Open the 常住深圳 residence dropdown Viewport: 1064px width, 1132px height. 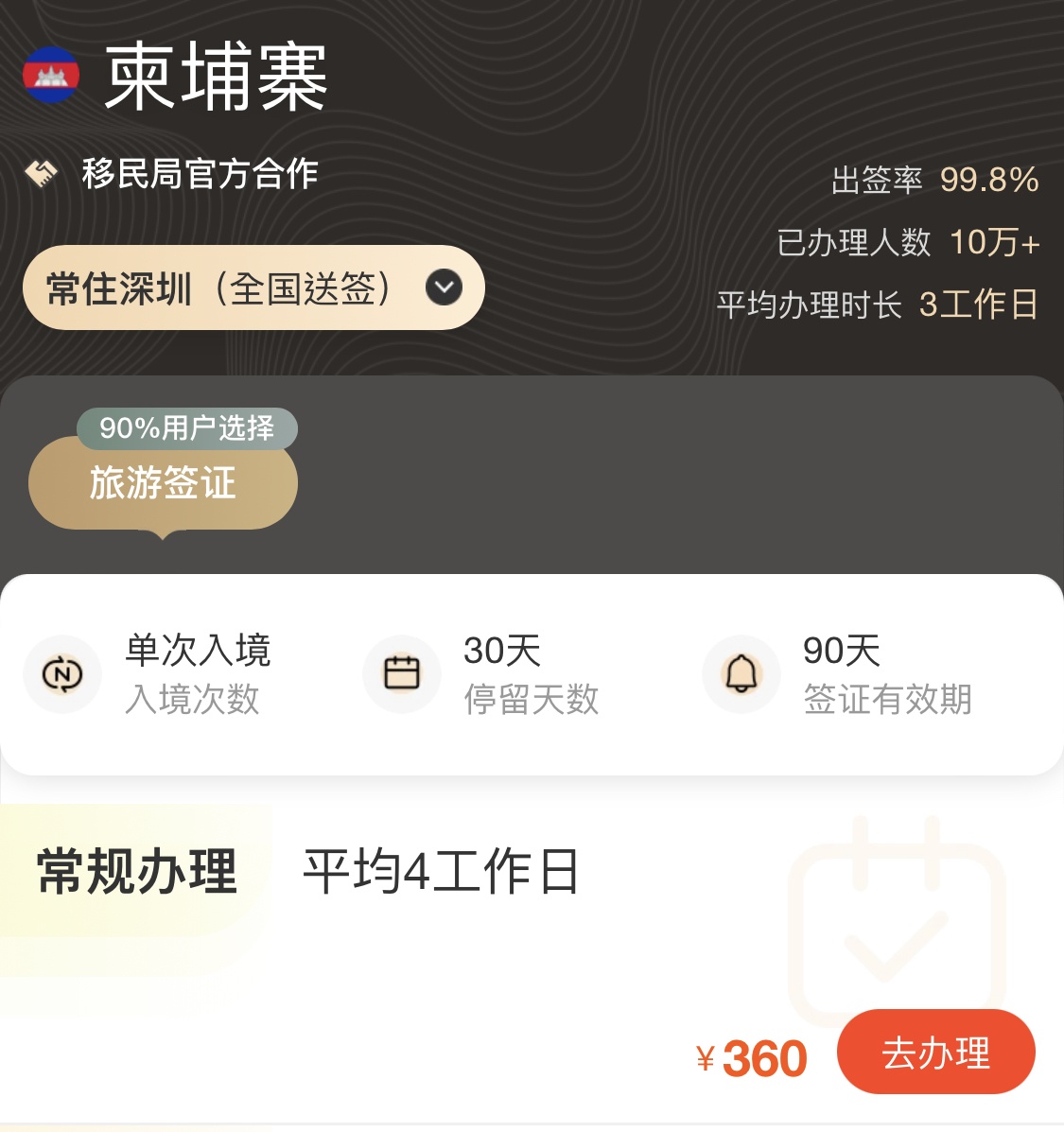pyautogui.click(x=253, y=287)
